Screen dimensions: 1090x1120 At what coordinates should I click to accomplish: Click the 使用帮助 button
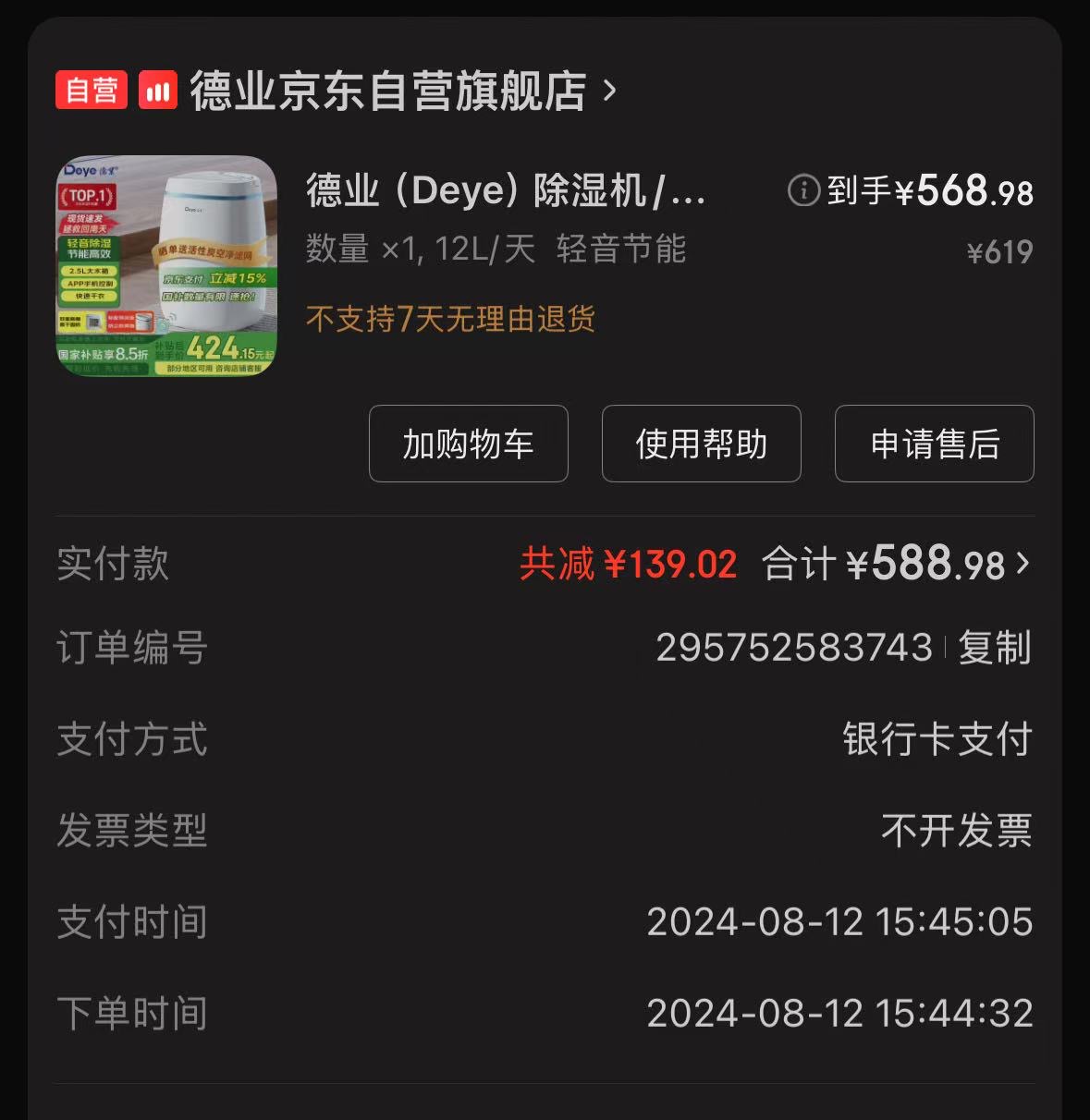(701, 444)
